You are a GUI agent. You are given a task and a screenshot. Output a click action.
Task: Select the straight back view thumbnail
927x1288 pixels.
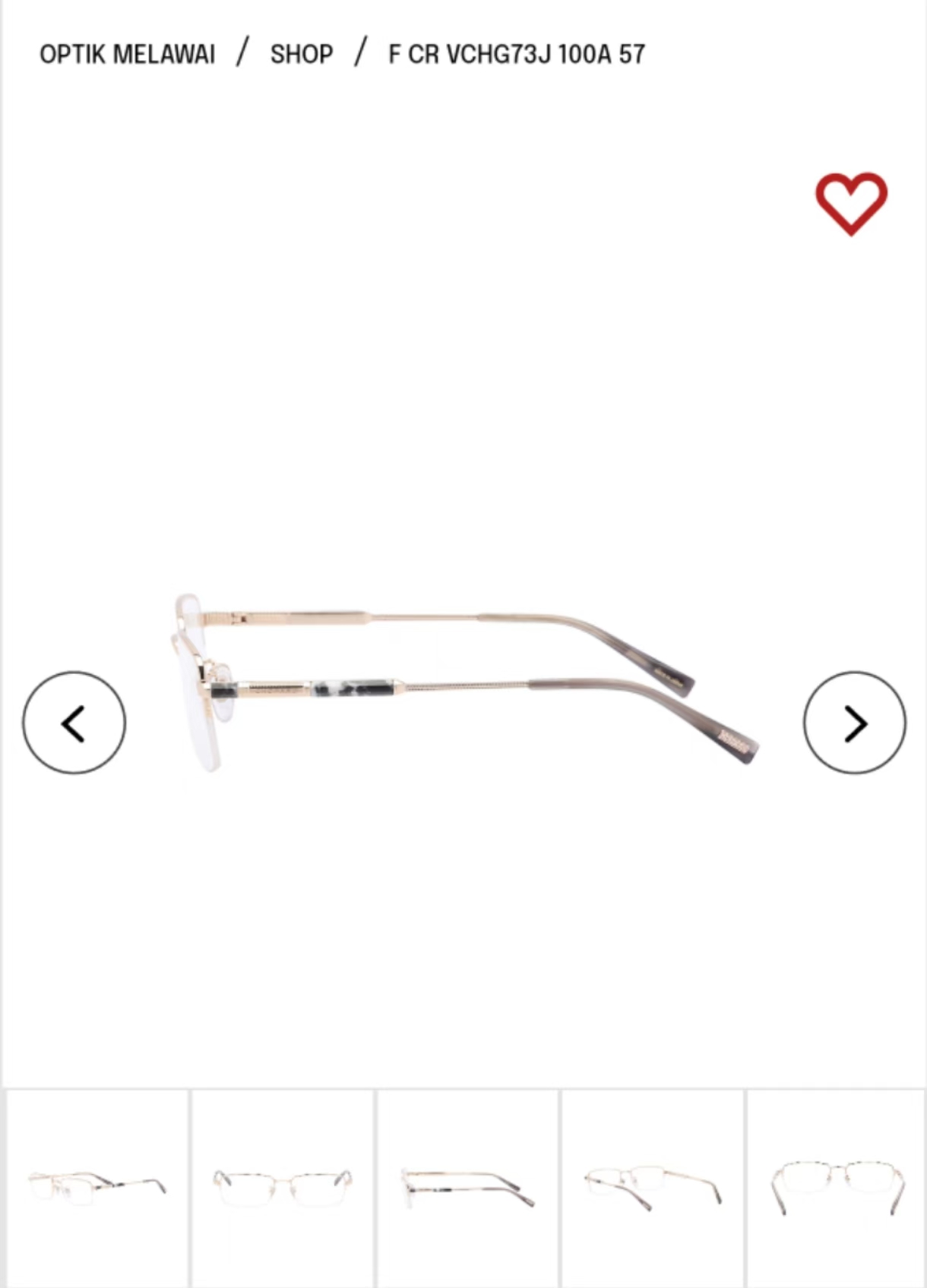(x=837, y=1188)
